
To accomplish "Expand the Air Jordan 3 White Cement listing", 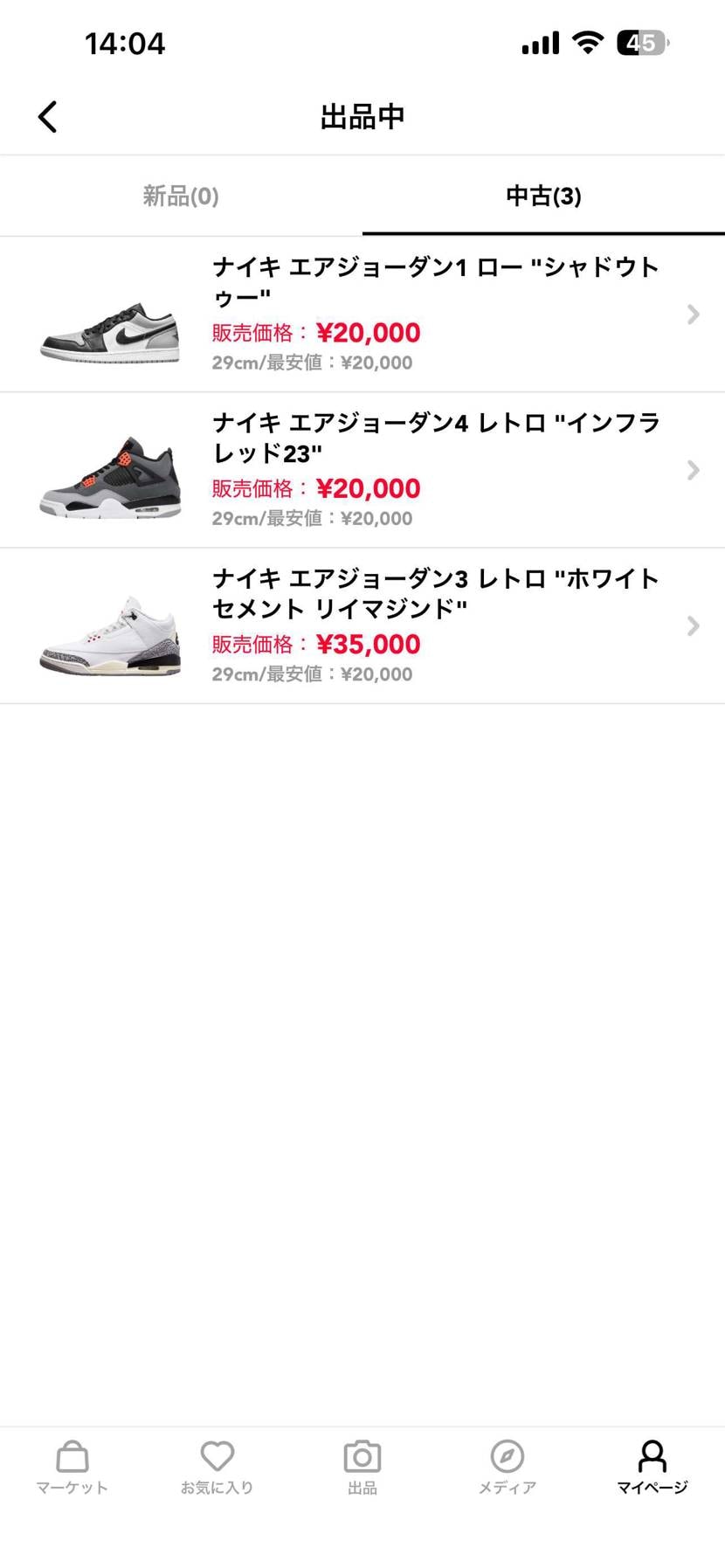I will (693, 625).
